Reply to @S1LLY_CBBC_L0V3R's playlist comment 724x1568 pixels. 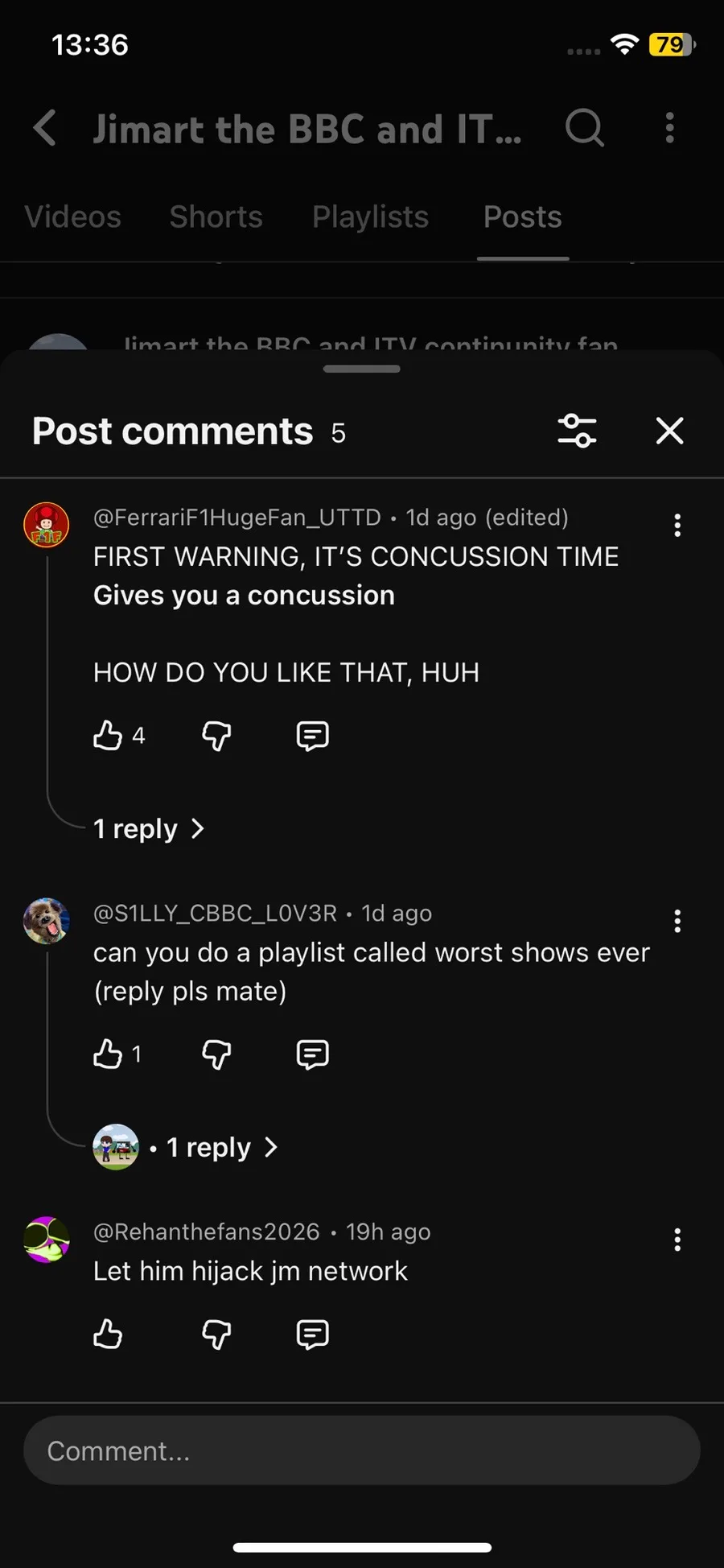pyautogui.click(x=312, y=1054)
